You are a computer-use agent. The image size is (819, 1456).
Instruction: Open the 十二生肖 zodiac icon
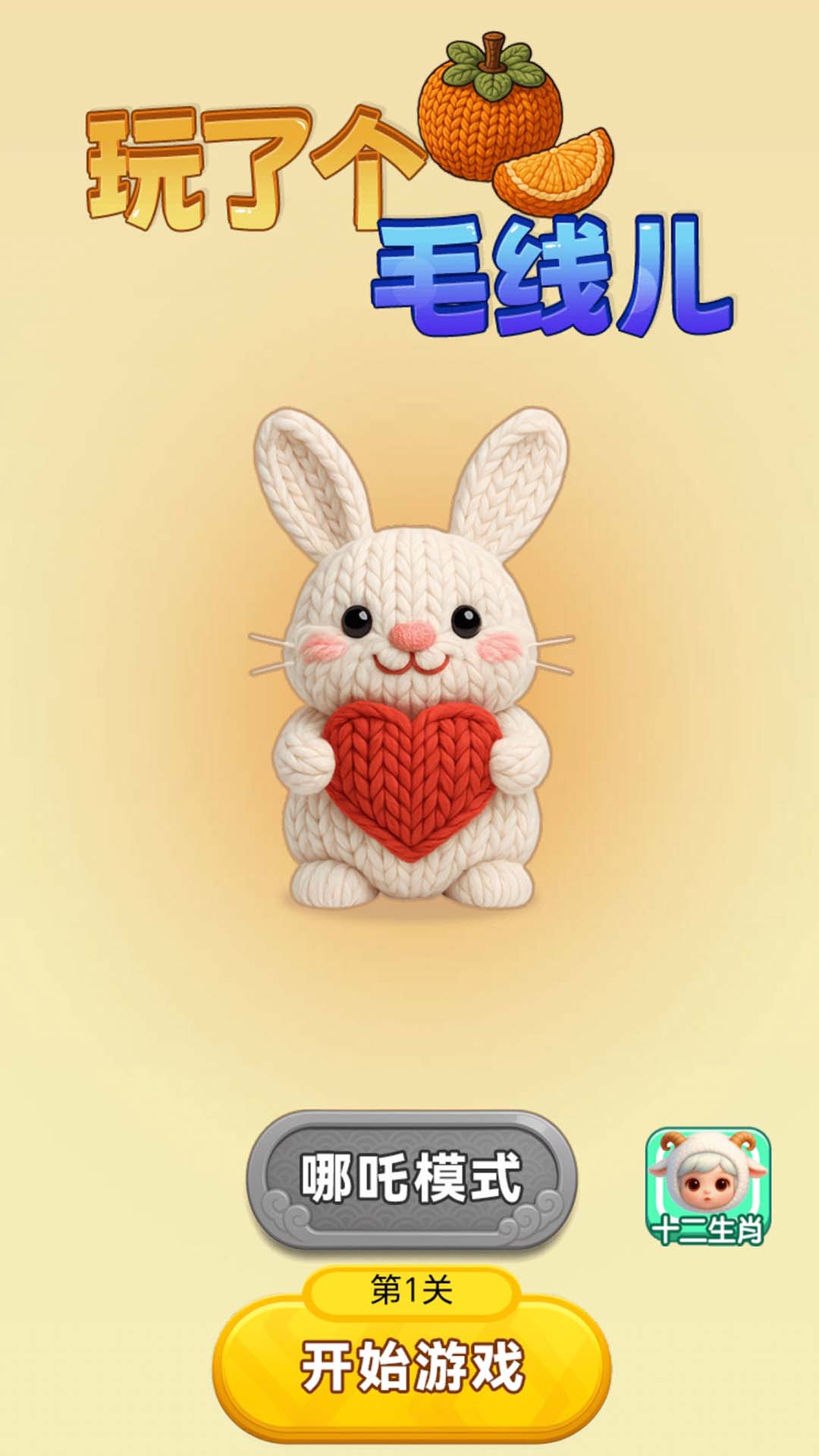click(x=708, y=1186)
